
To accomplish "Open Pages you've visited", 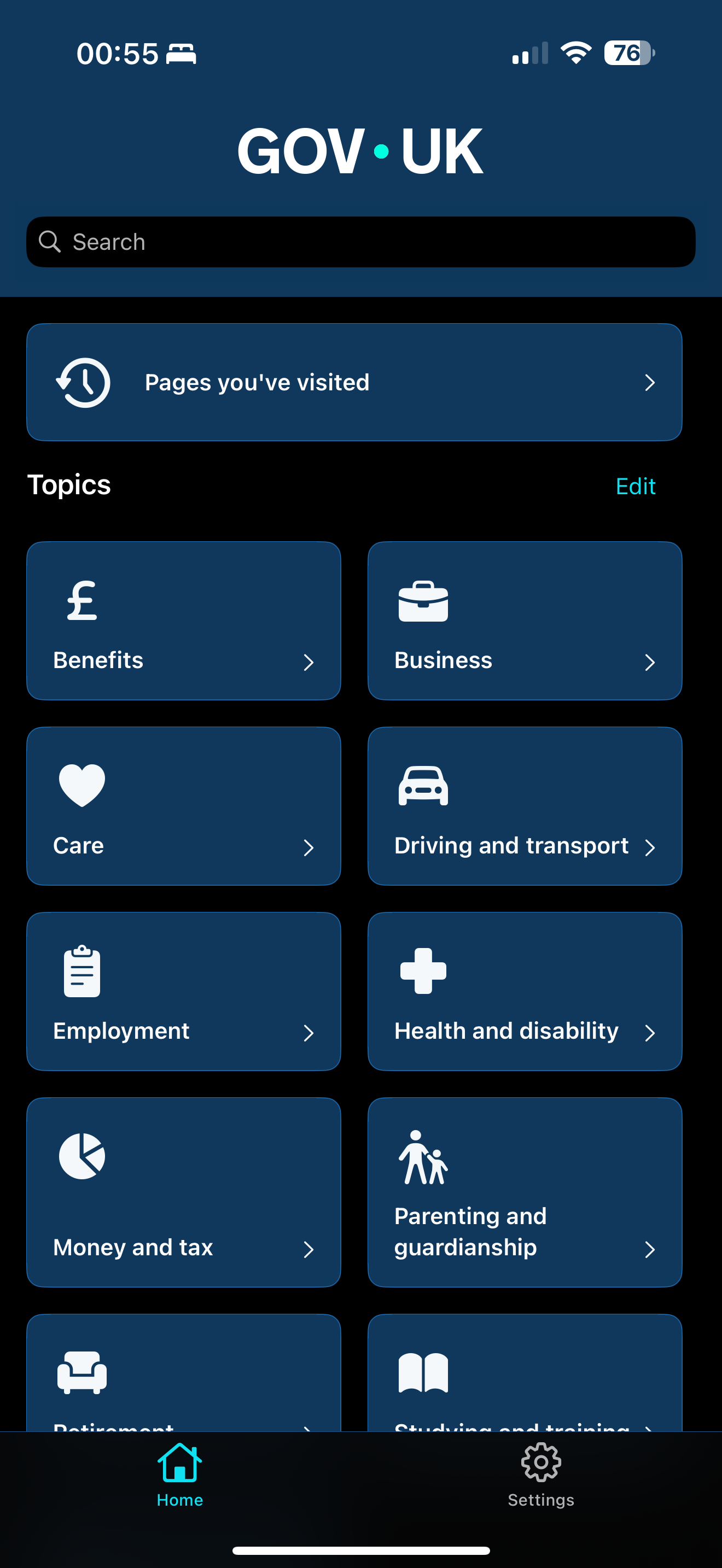I will [x=354, y=382].
